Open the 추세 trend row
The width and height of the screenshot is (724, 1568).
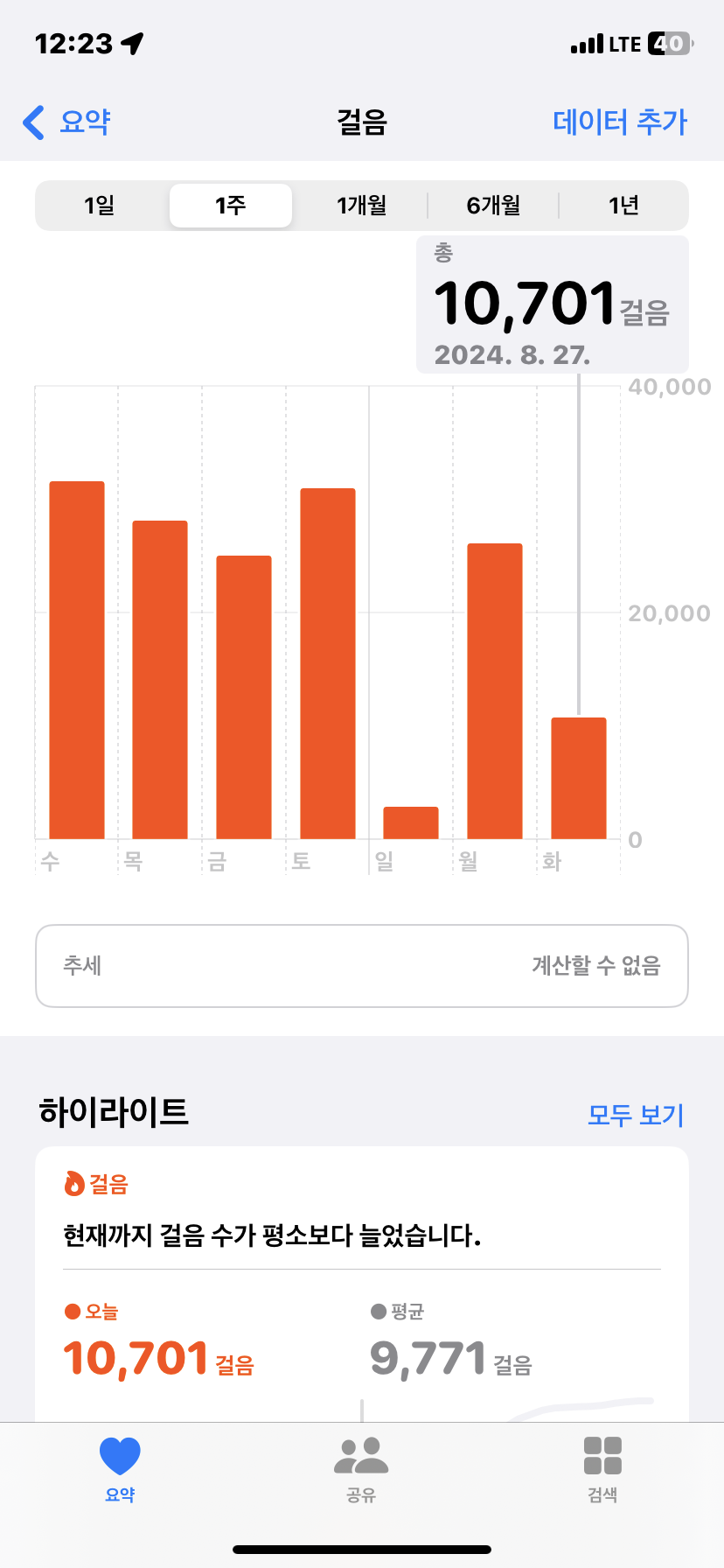coord(362,966)
